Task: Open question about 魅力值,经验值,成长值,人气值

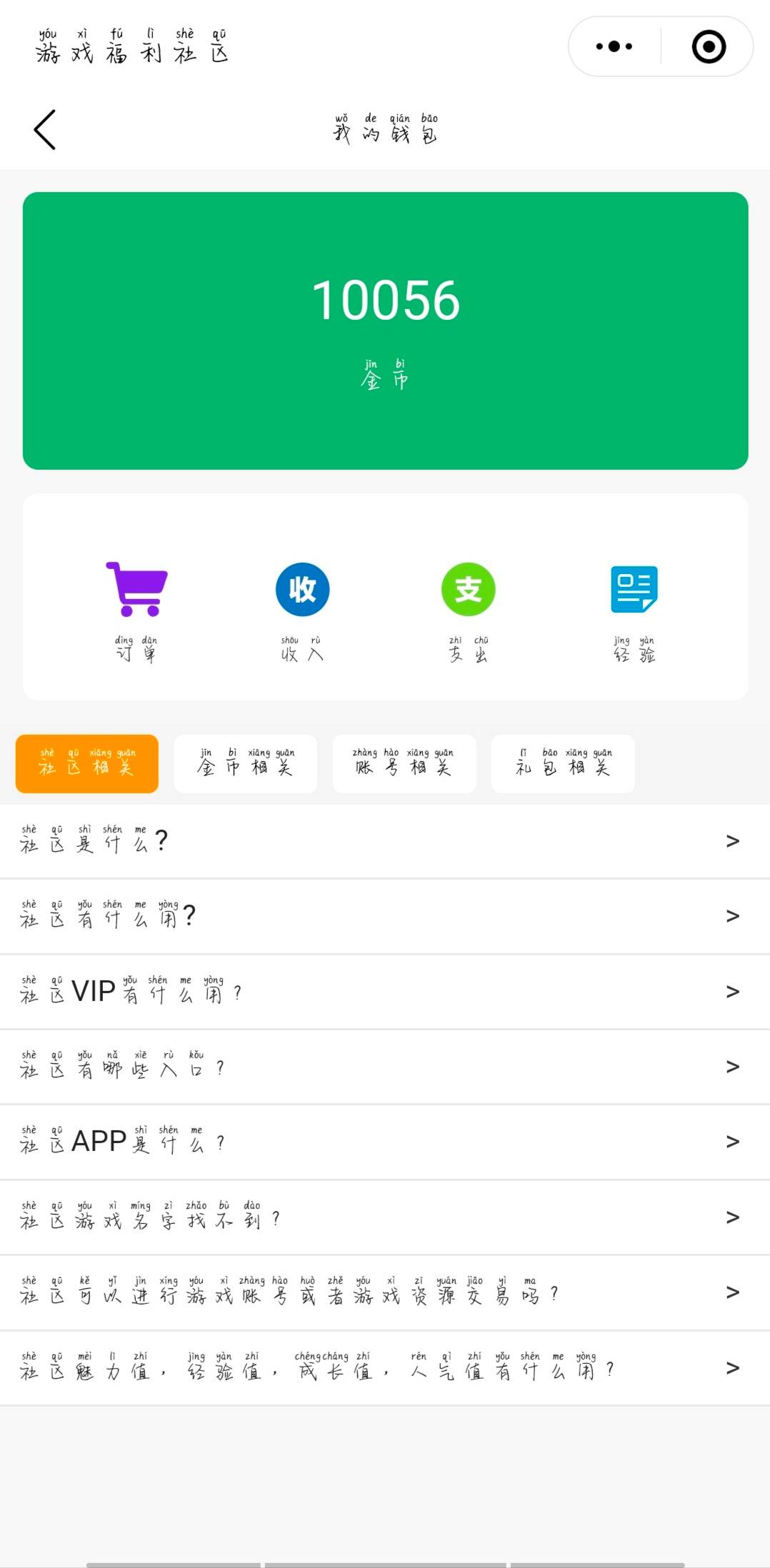Action: click(384, 1368)
